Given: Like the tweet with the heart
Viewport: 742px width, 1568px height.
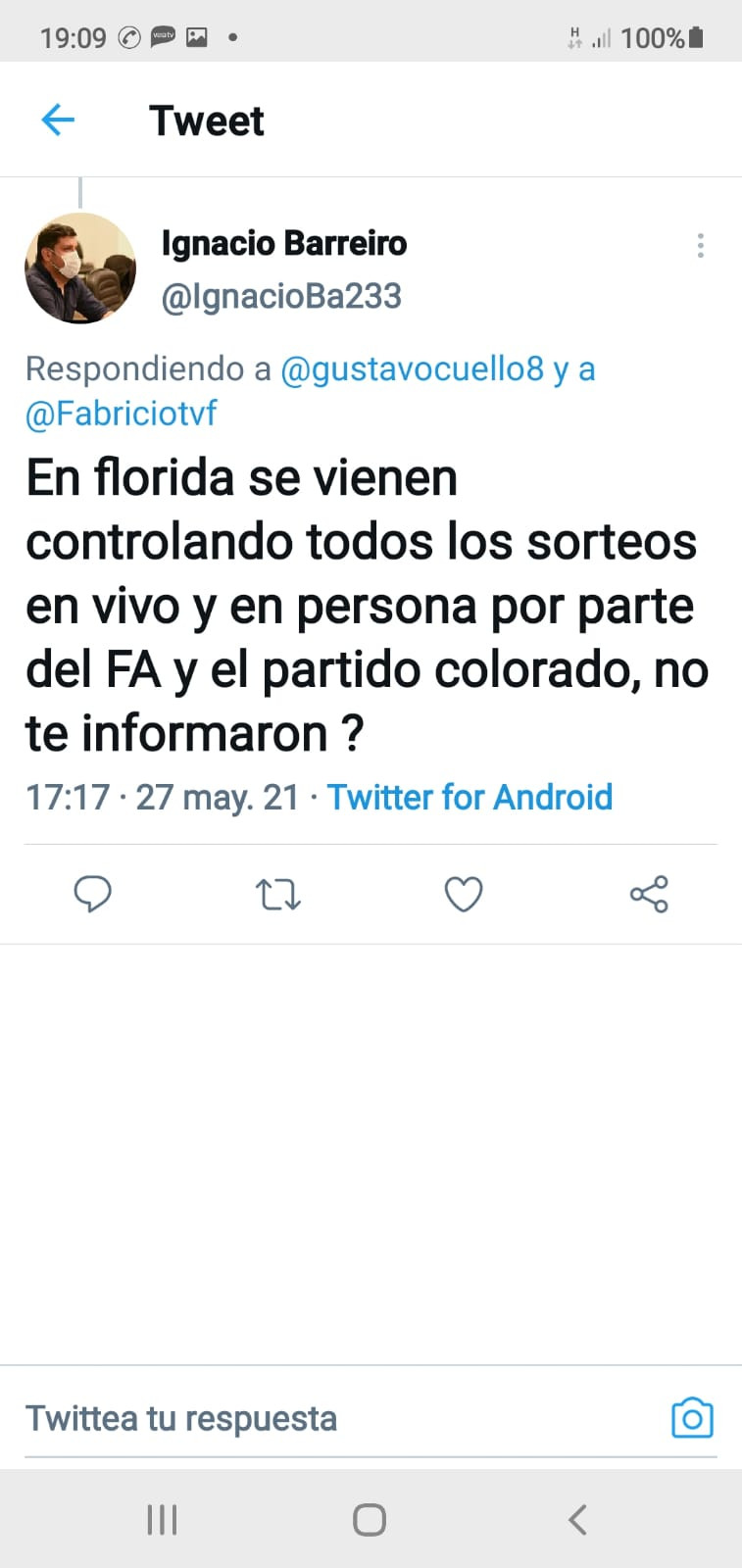Looking at the screenshot, I should [464, 894].
